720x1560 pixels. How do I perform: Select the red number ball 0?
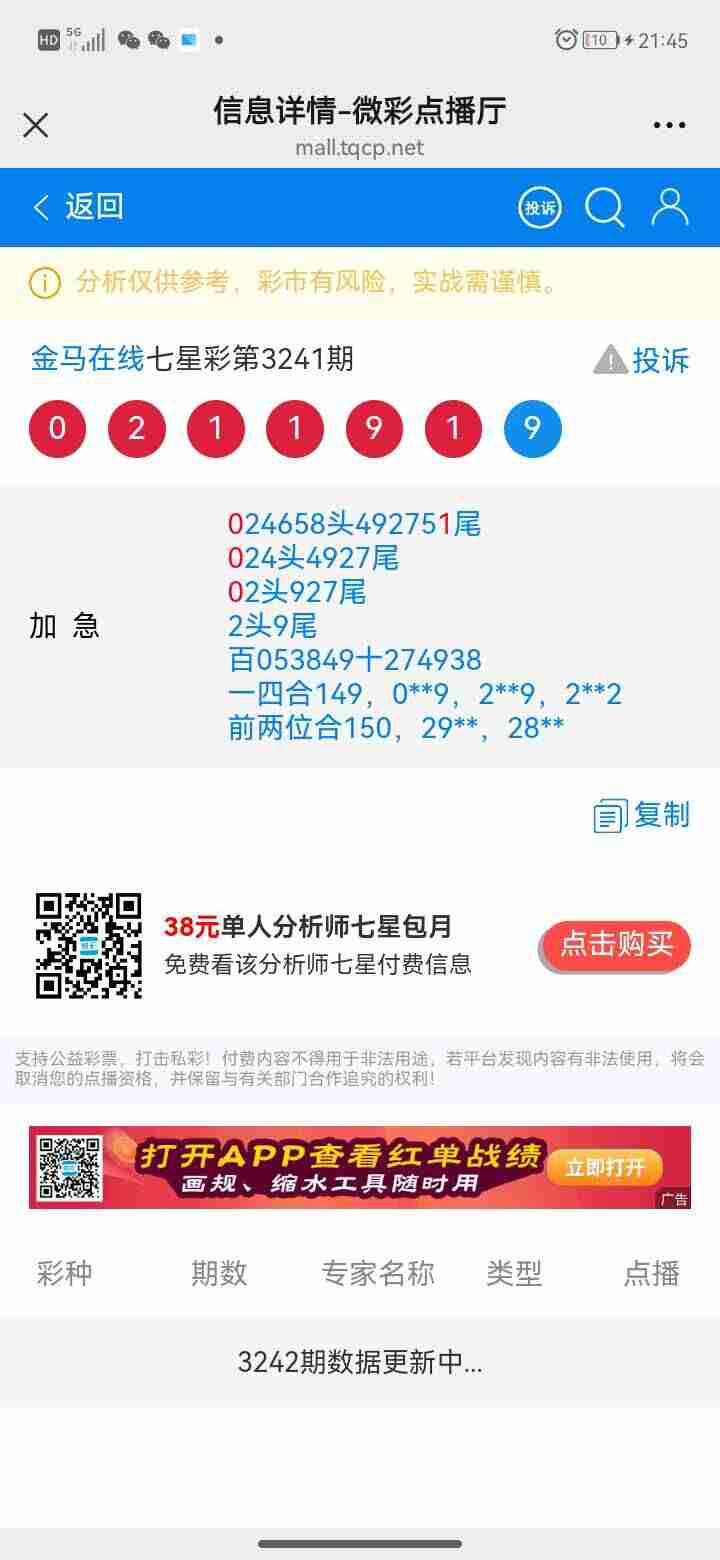57,427
